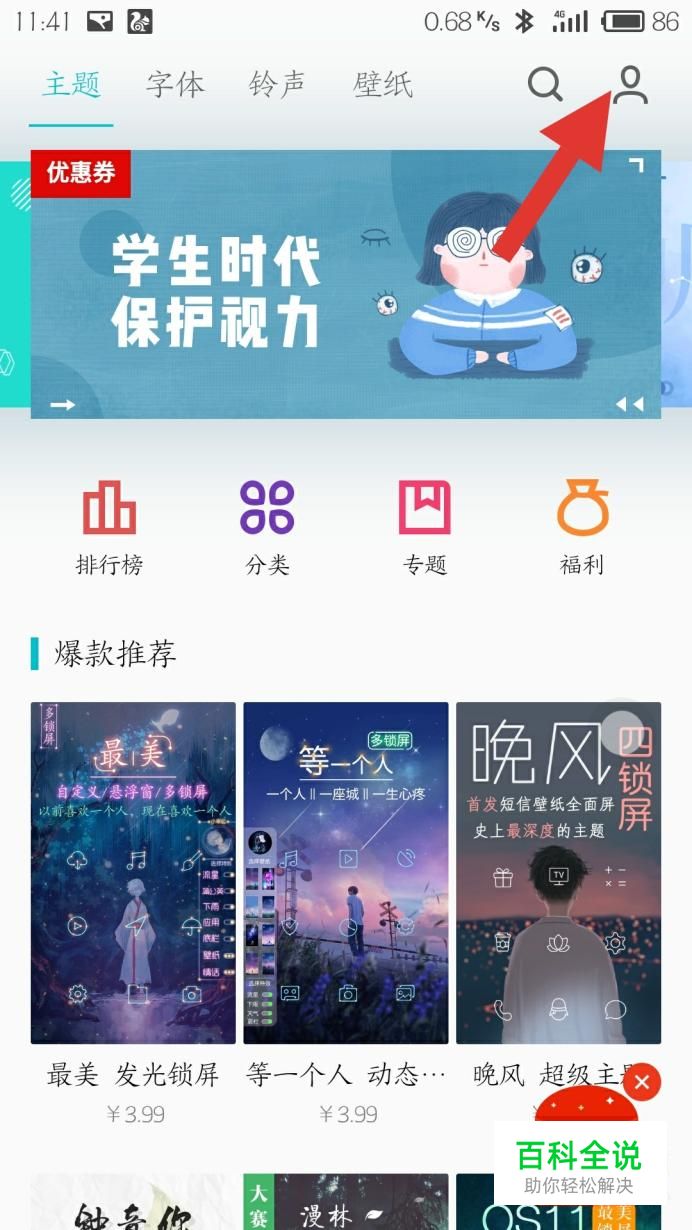
Task: Open the 晚风 超级主题 card
Action: pyautogui.click(x=558, y=872)
